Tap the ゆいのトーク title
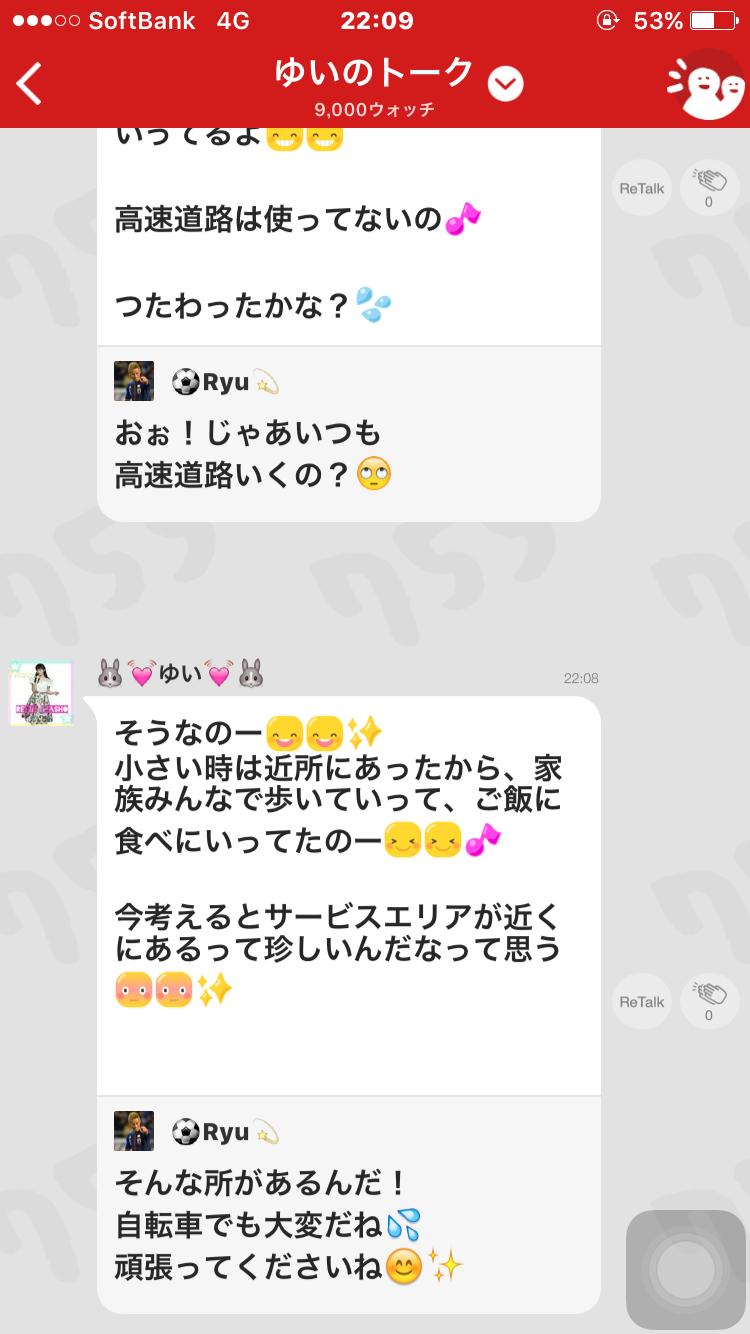 click(x=373, y=71)
